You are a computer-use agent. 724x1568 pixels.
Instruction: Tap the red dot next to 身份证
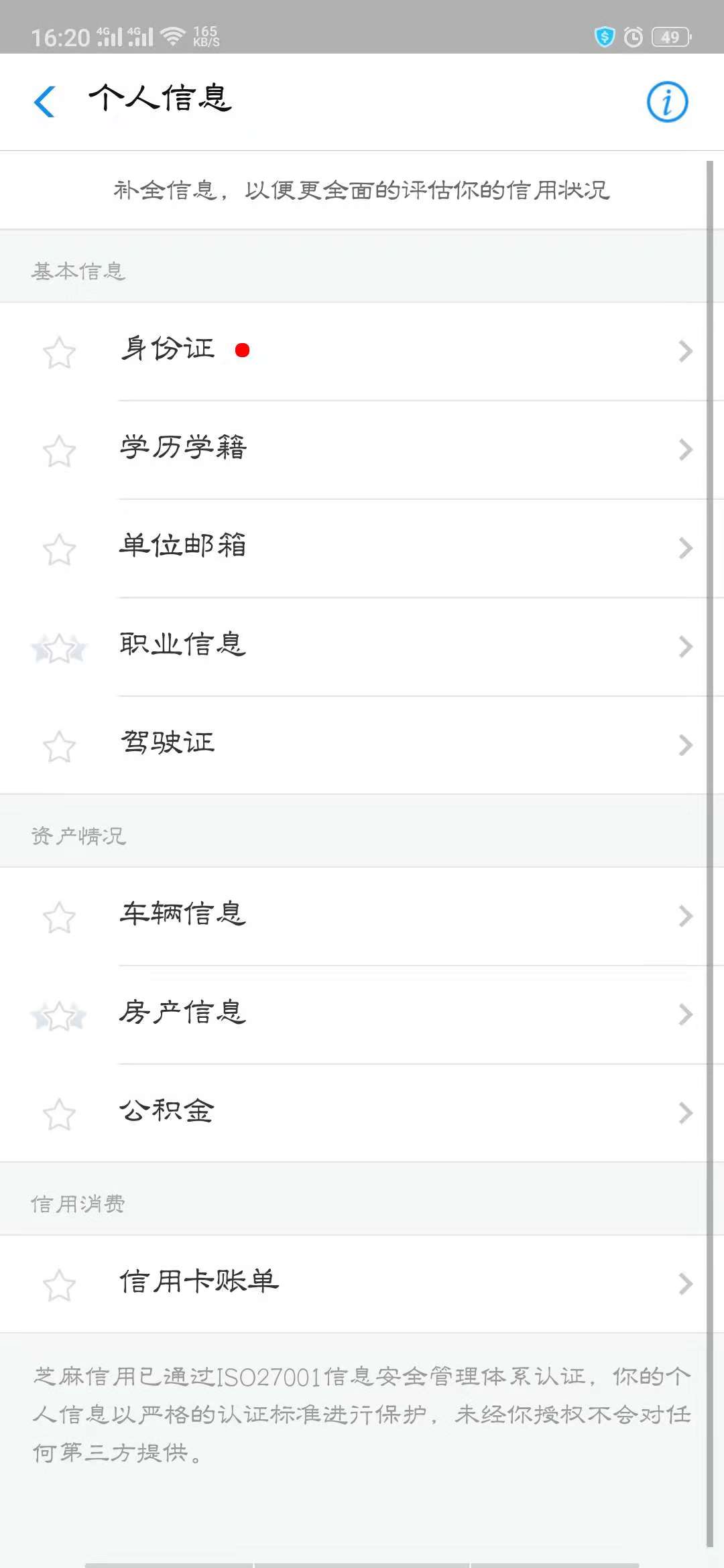tap(242, 350)
